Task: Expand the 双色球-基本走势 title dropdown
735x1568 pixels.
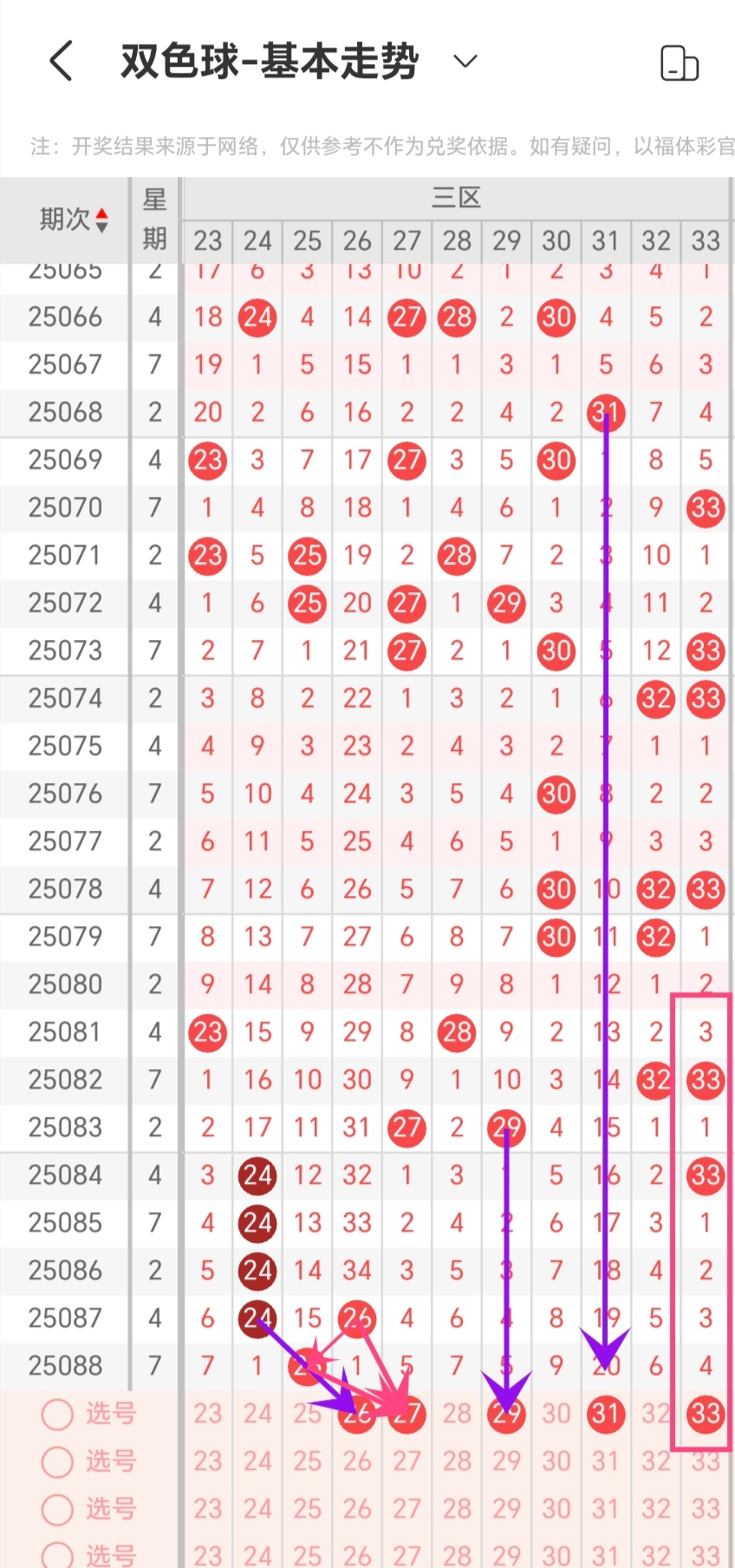Action: point(465,62)
